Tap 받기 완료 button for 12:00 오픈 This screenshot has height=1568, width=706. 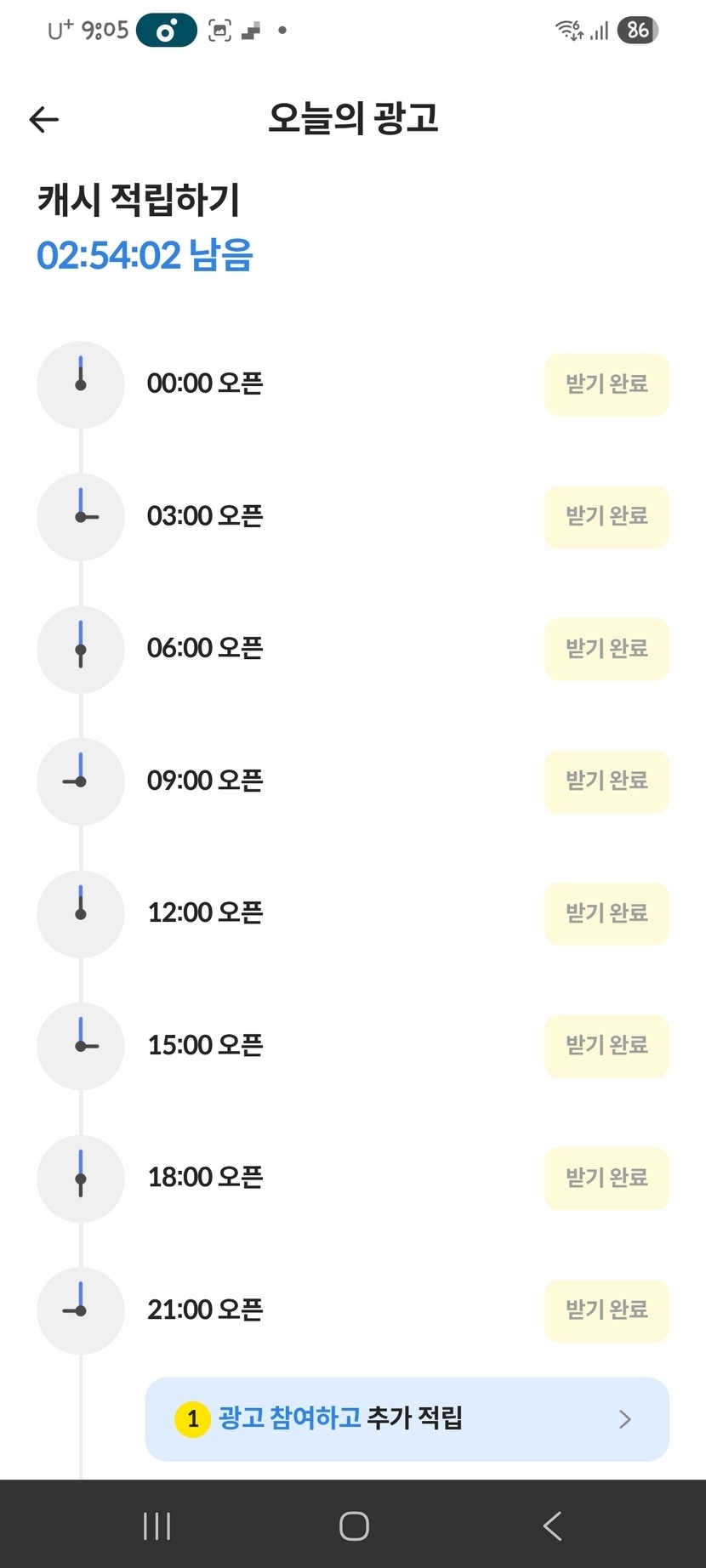[x=606, y=914]
